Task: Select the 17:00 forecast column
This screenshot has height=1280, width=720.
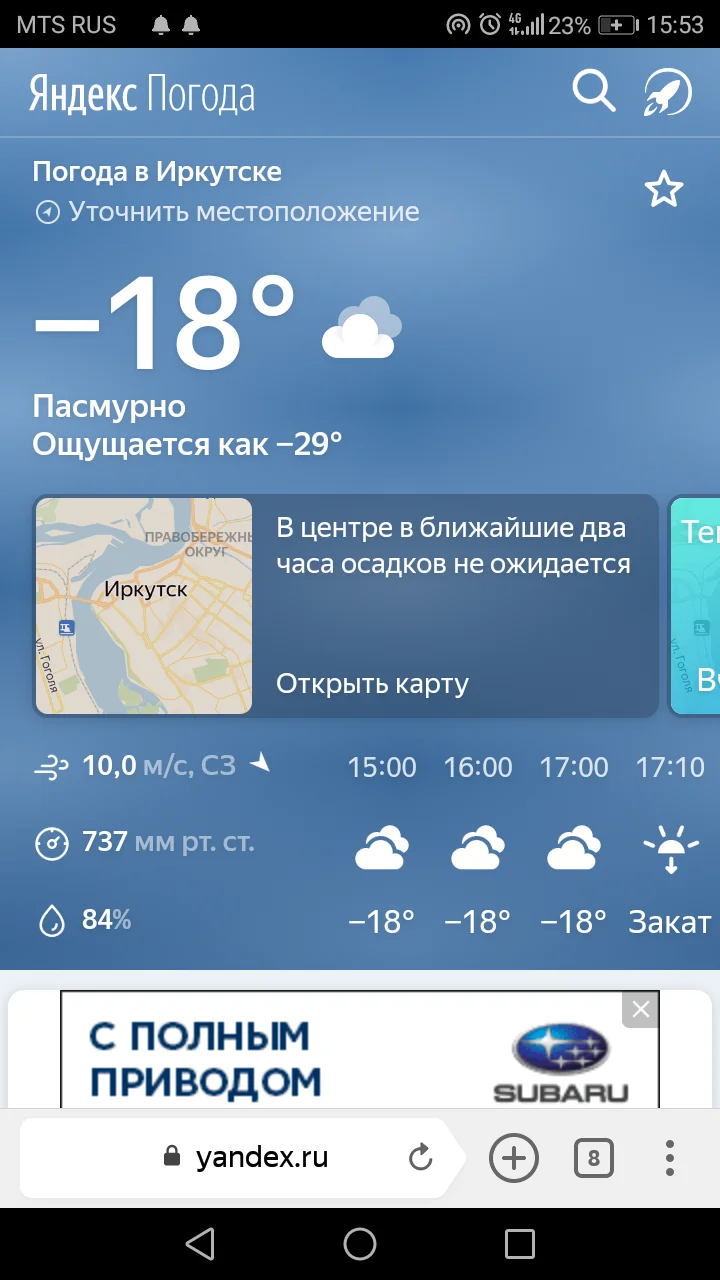Action: [572, 845]
